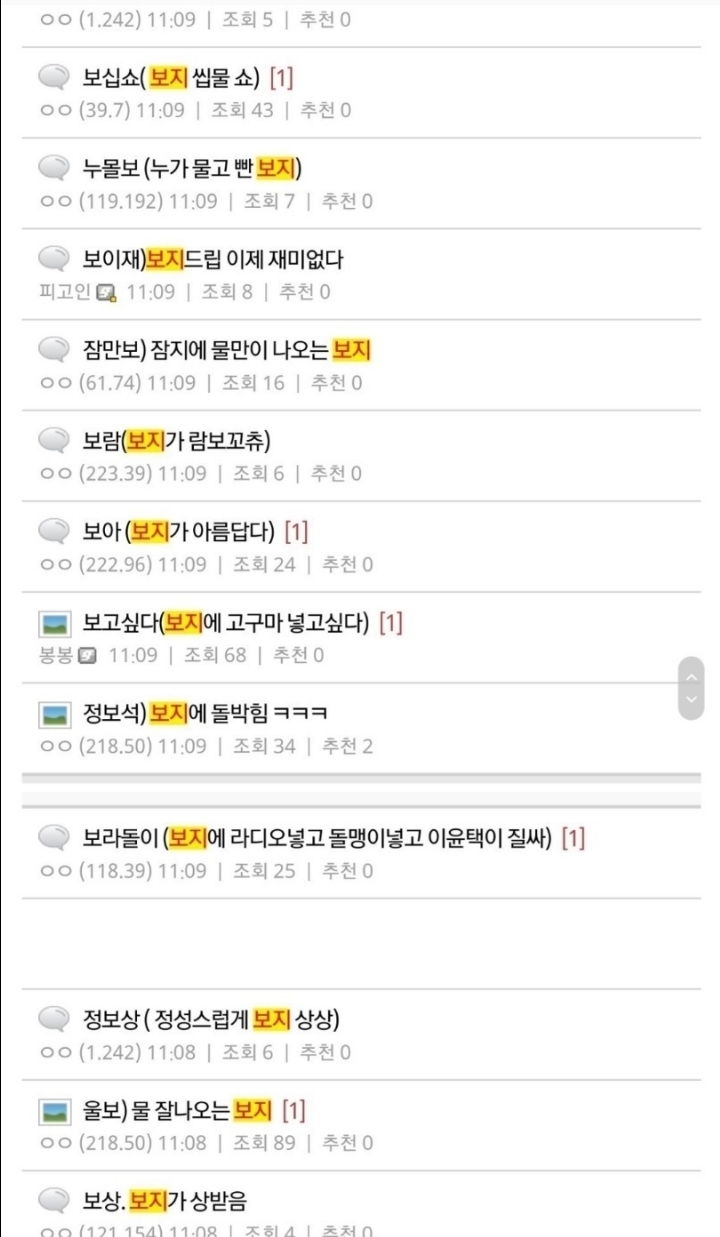
Task: Open the post starting with 보라돌이
Action: point(316,838)
